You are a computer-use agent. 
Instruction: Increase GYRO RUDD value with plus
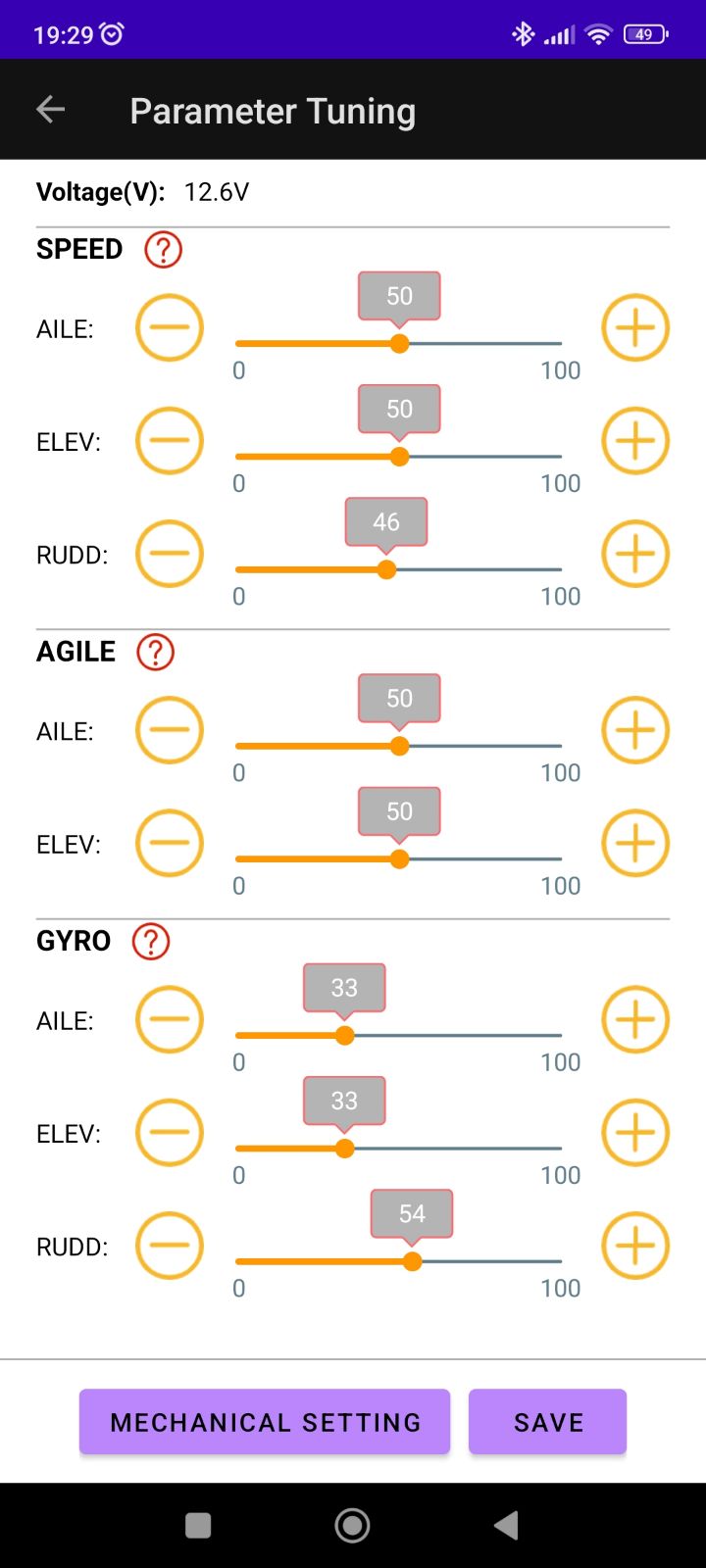[634, 1246]
